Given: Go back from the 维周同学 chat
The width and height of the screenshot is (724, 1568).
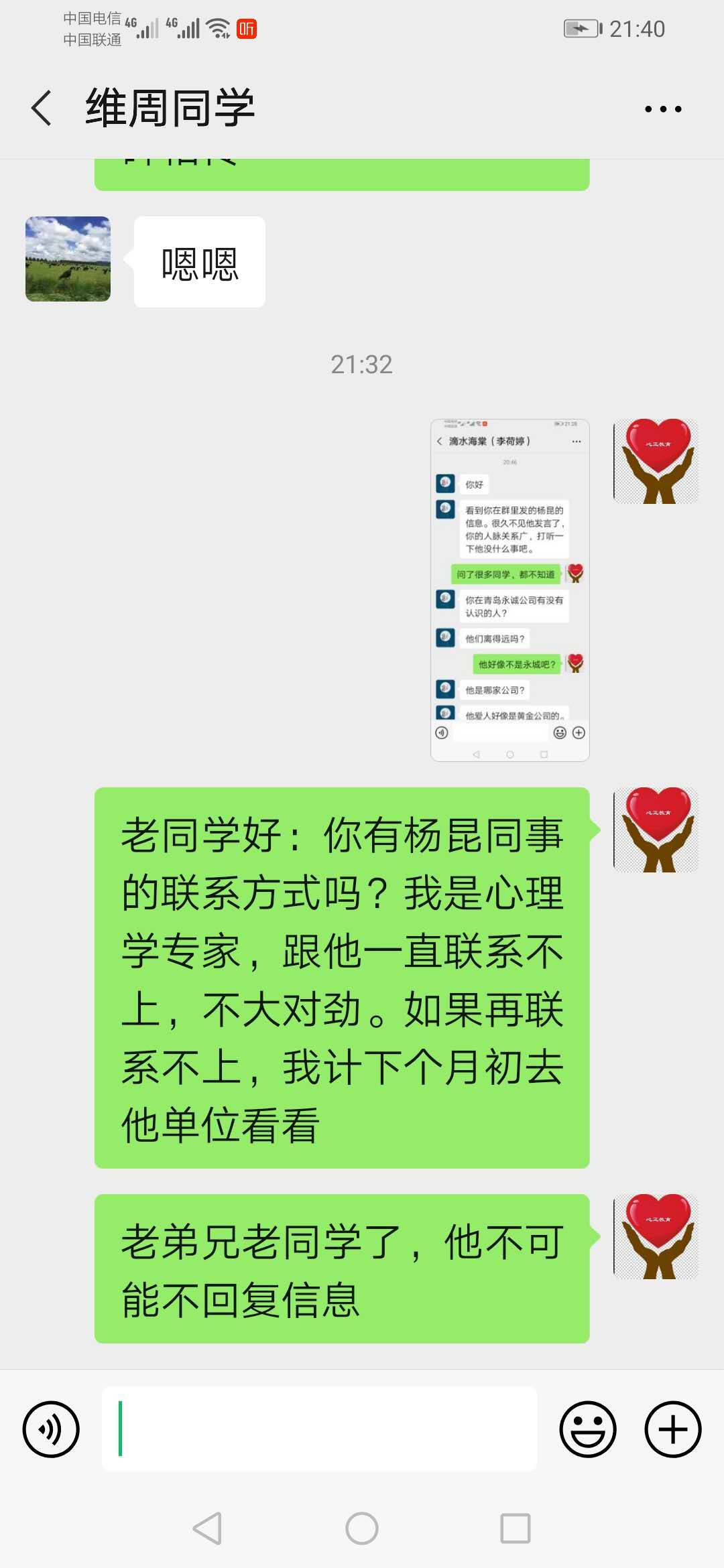Looking at the screenshot, I should pyautogui.click(x=42, y=108).
